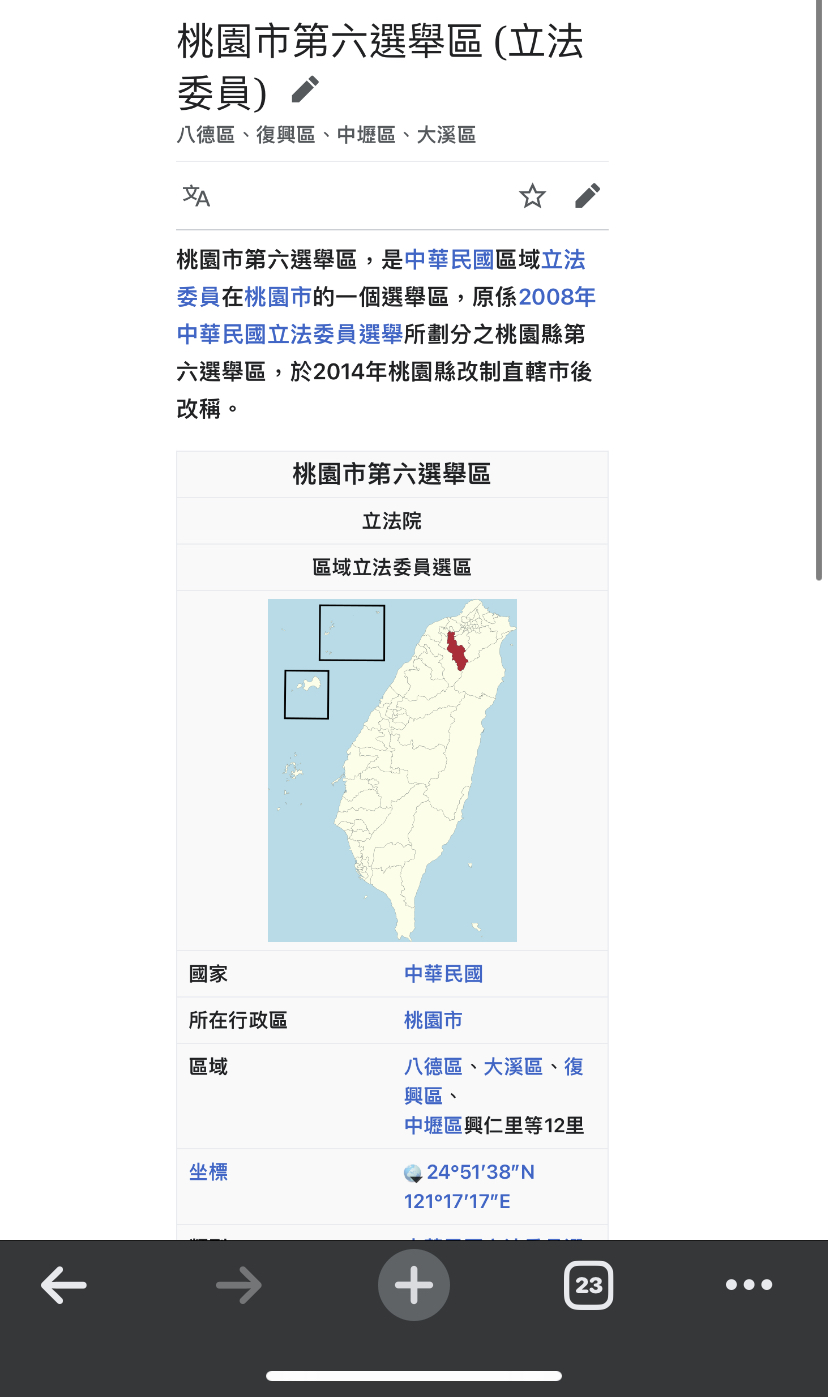Open the 大溪區 link in the 區域 row
Screen dimensions: 828x1397
click(x=513, y=1067)
